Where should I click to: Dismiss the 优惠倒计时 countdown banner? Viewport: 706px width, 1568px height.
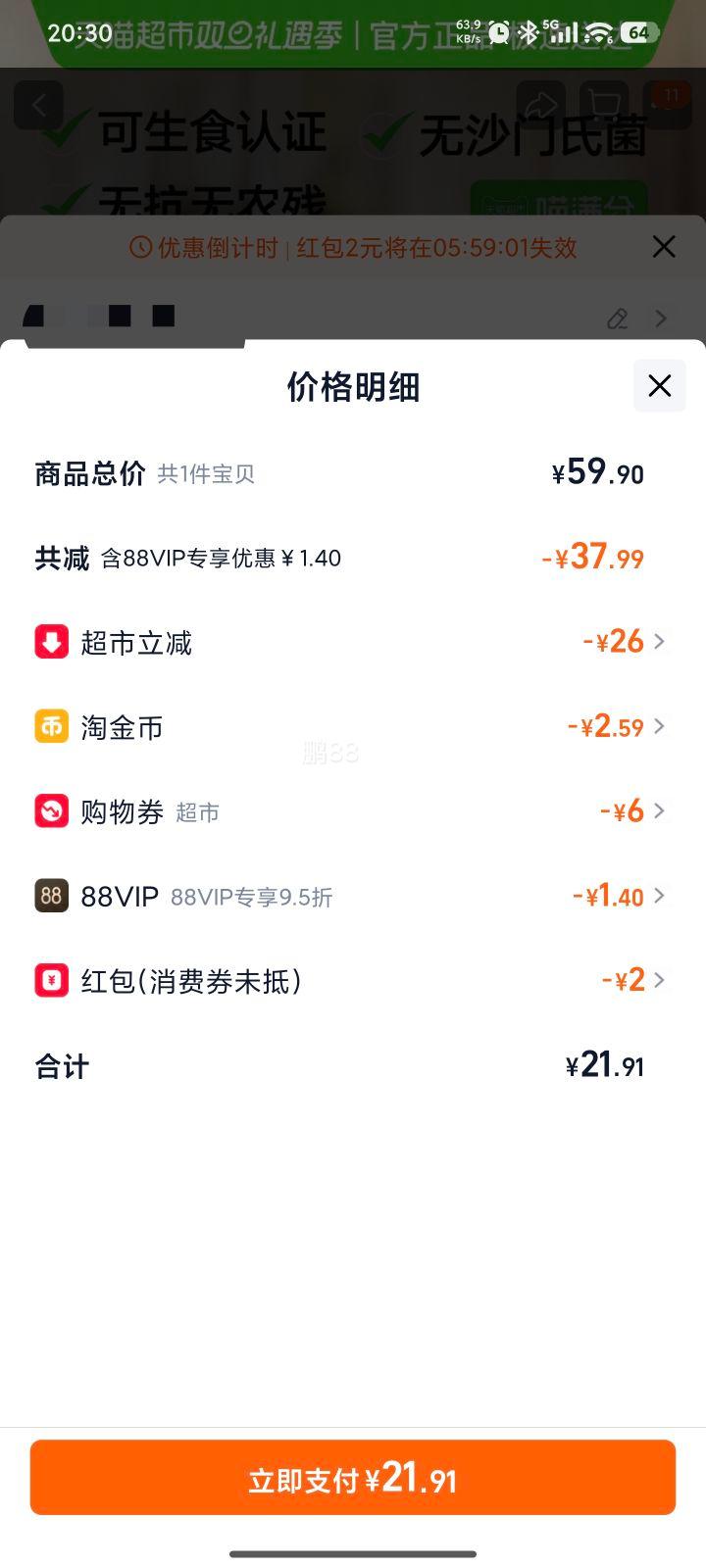click(x=664, y=247)
